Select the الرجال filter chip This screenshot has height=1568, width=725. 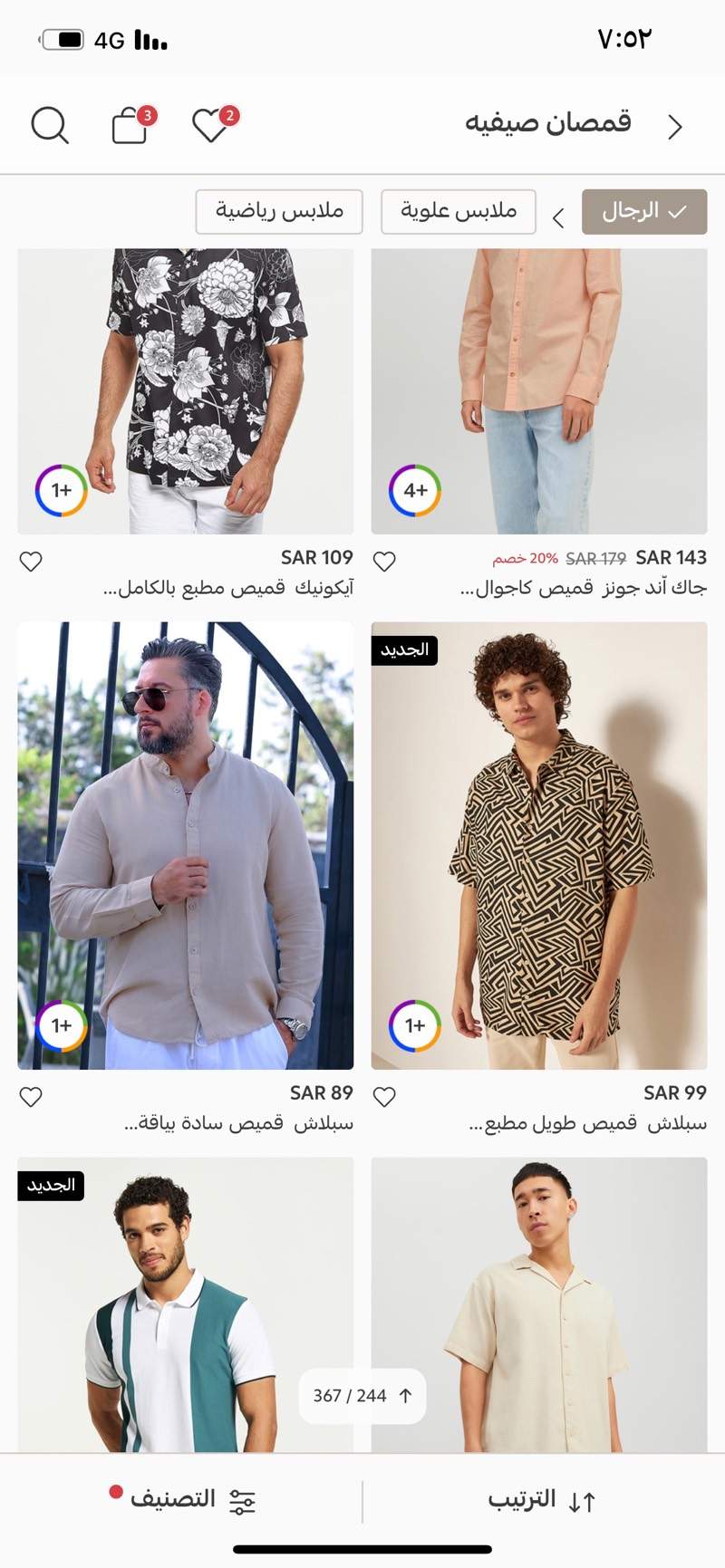pyautogui.click(x=643, y=212)
